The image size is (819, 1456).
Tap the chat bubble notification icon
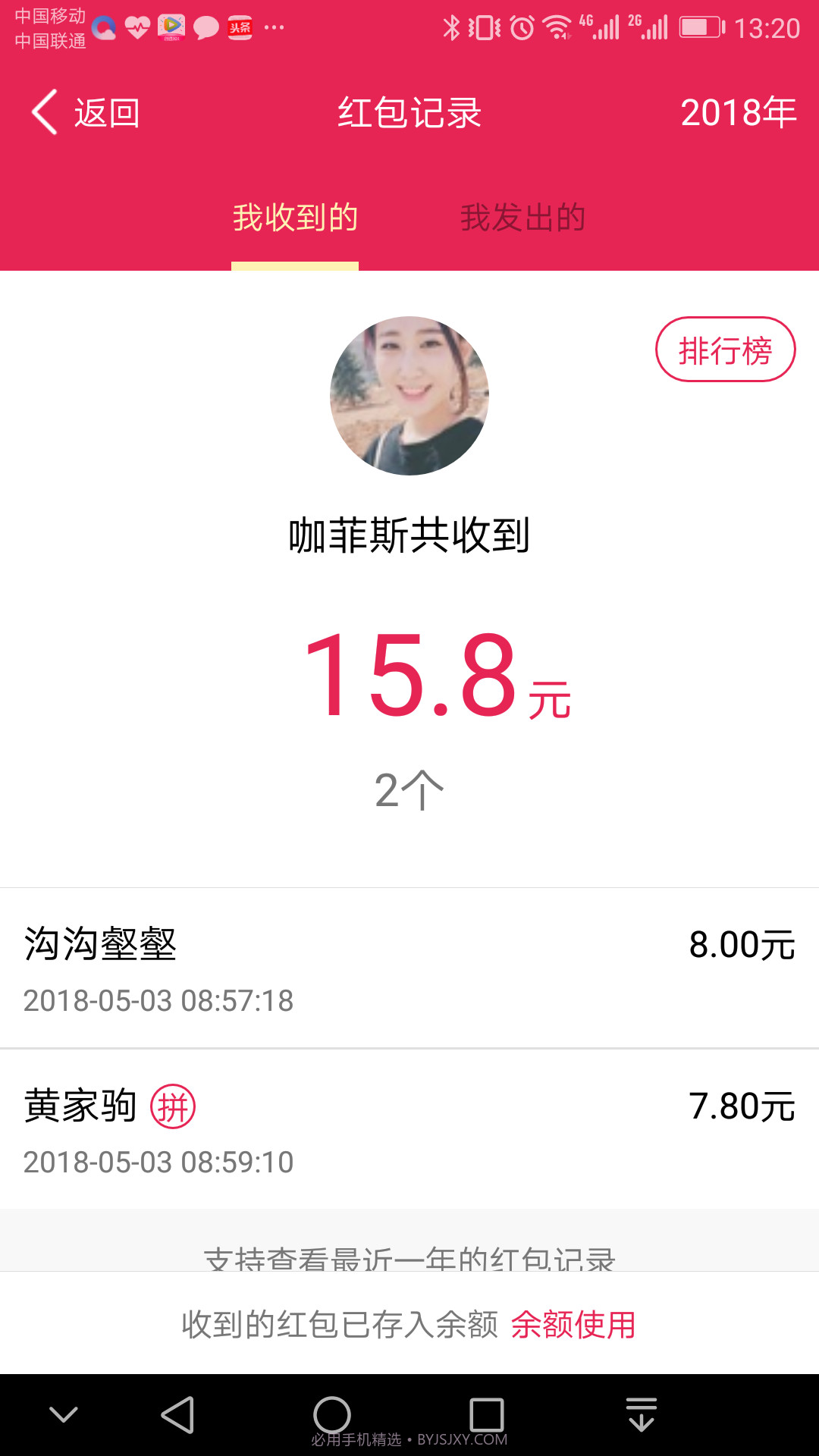tap(206, 27)
